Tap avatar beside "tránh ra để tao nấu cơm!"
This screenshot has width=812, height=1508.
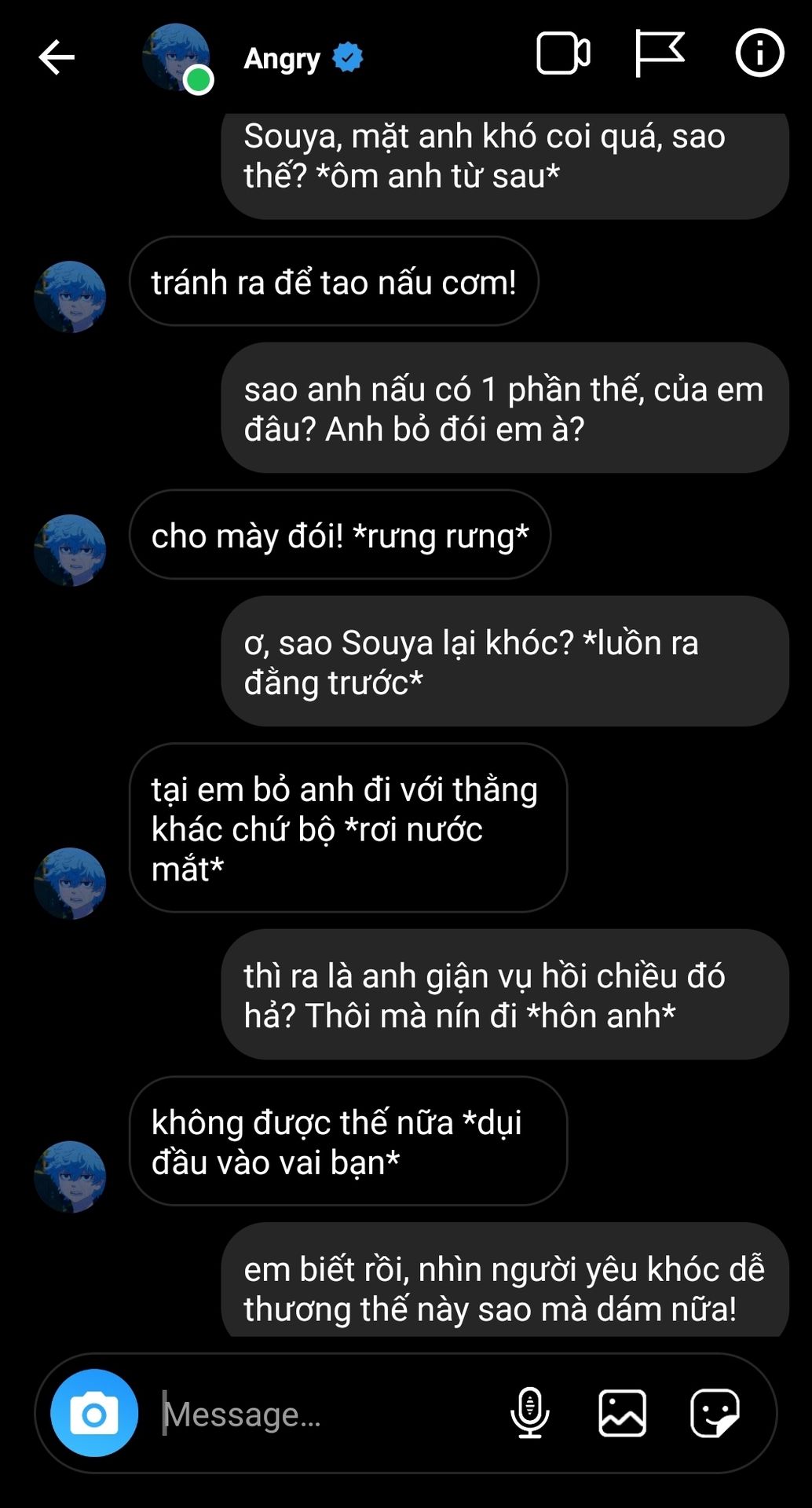pyautogui.click(x=70, y=297)
